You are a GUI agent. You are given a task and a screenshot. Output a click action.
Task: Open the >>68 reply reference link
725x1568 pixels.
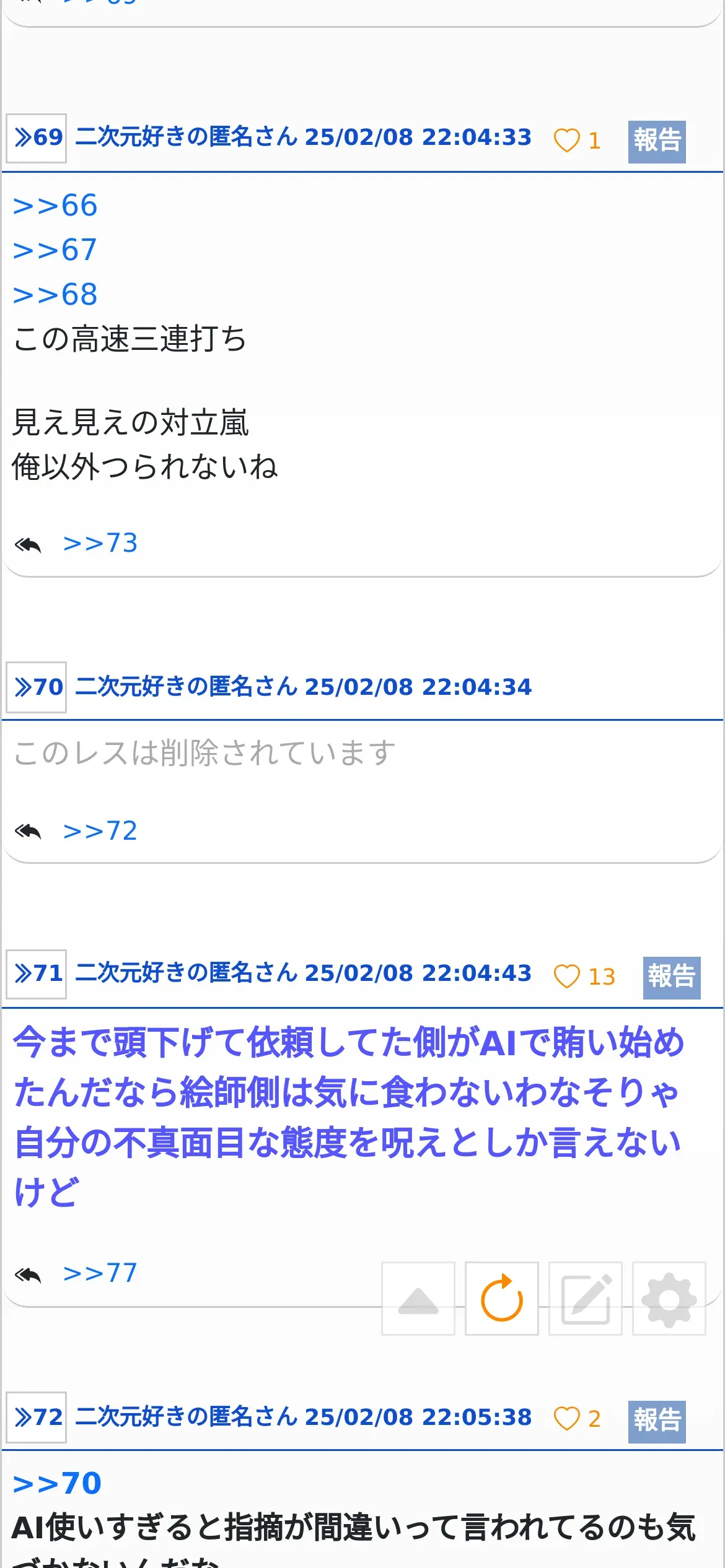[55, 295]
